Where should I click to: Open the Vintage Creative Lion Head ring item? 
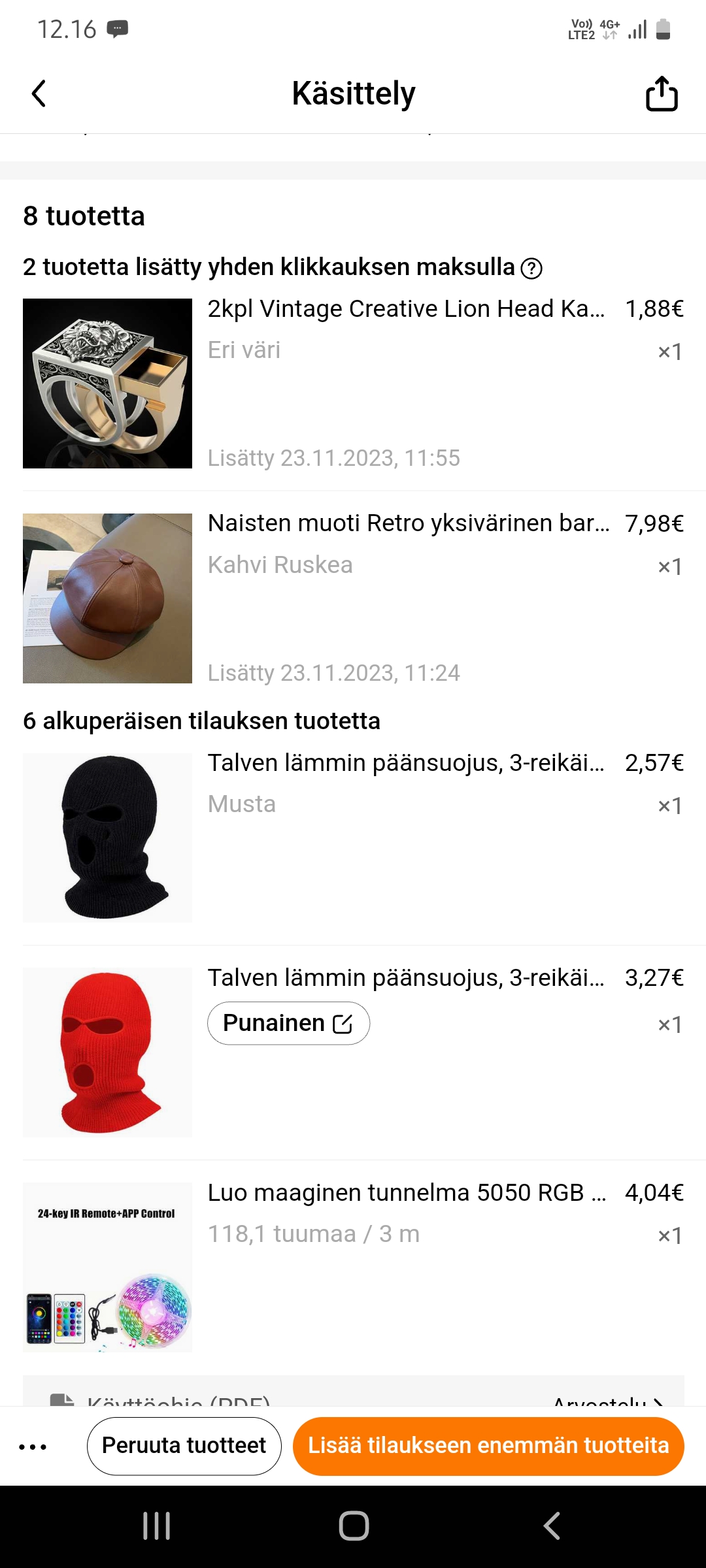click(x=405, y=309)
